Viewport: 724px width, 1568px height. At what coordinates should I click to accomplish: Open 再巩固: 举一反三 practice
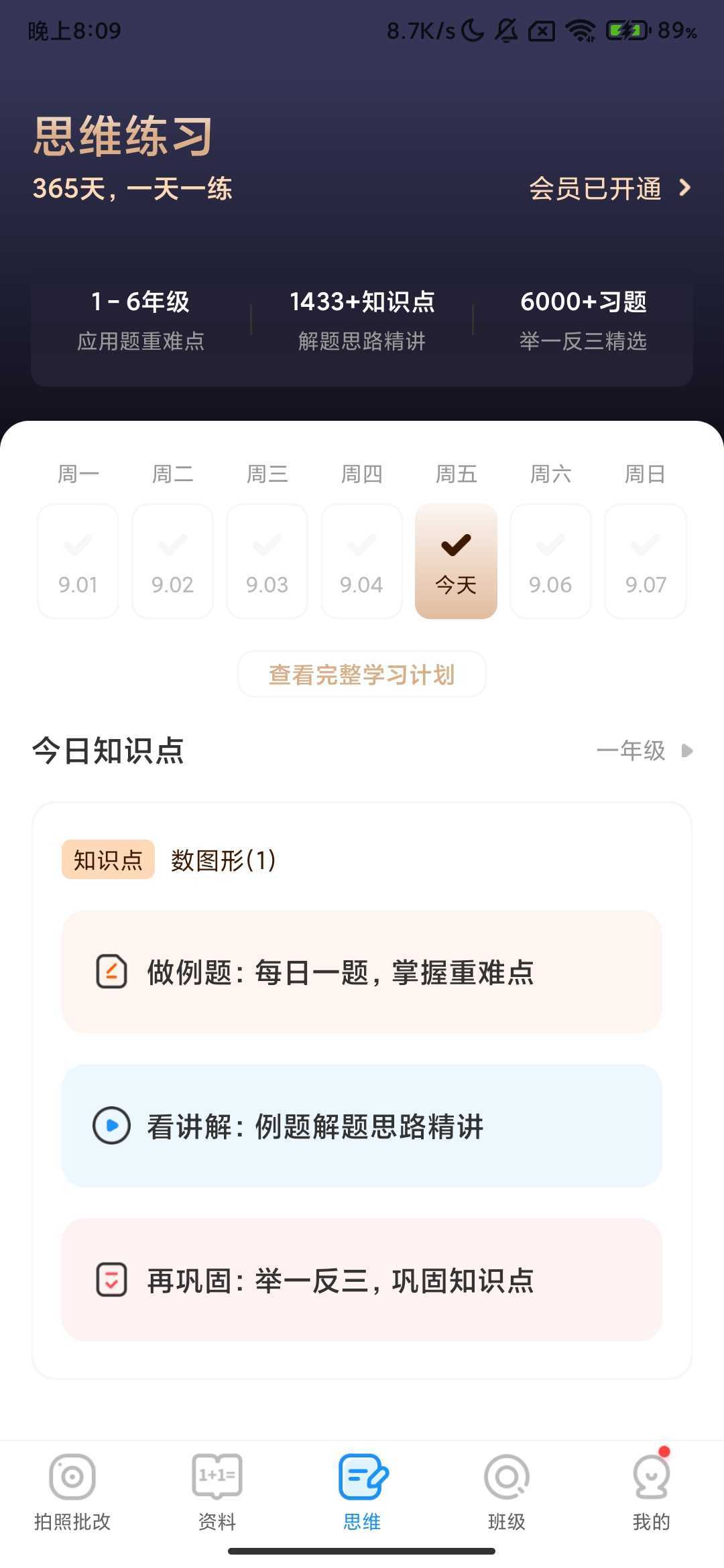point(361,1280)
